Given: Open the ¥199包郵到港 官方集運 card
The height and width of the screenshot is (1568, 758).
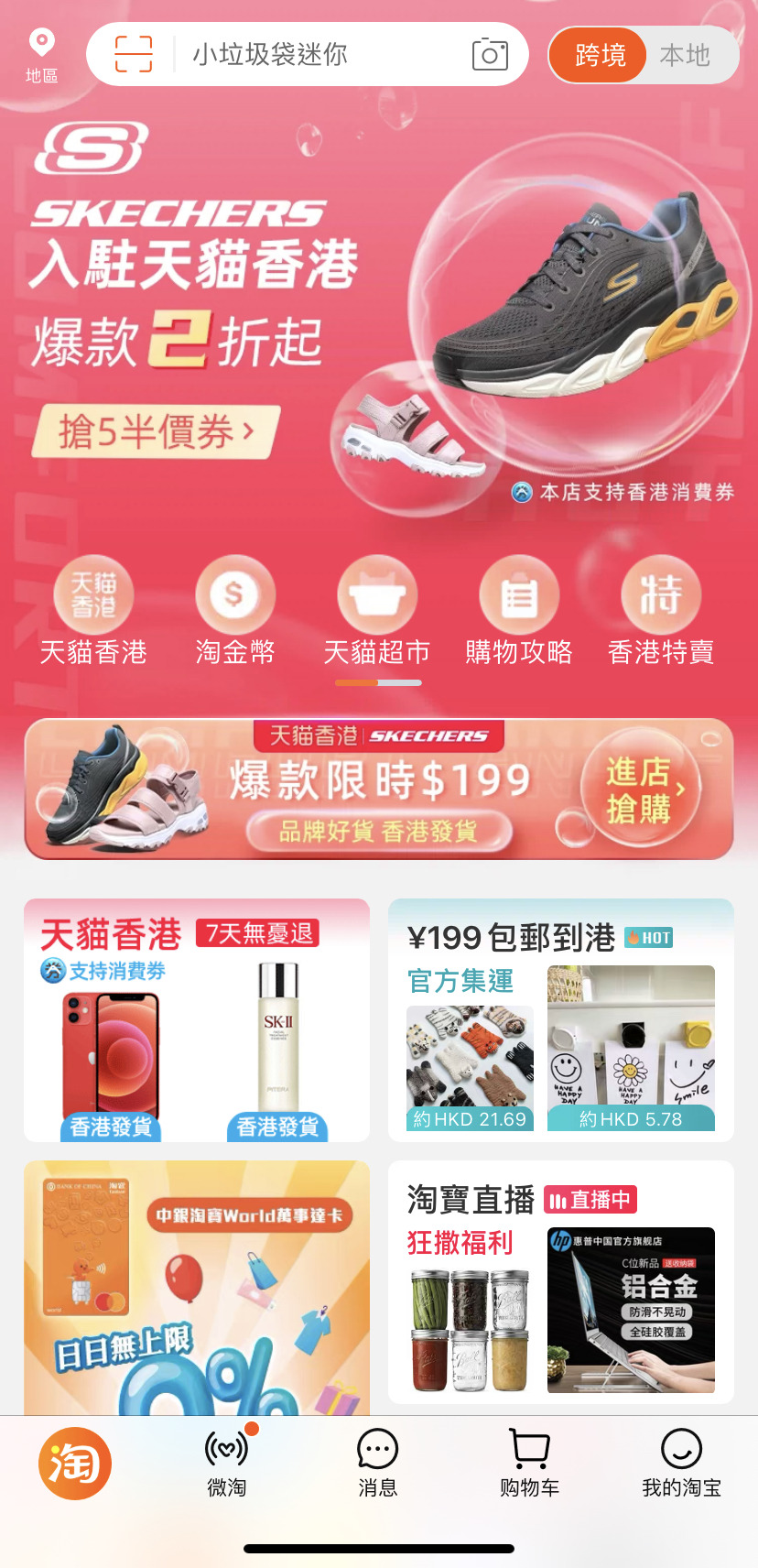Looking at the screenshot, I should 561,1020.
